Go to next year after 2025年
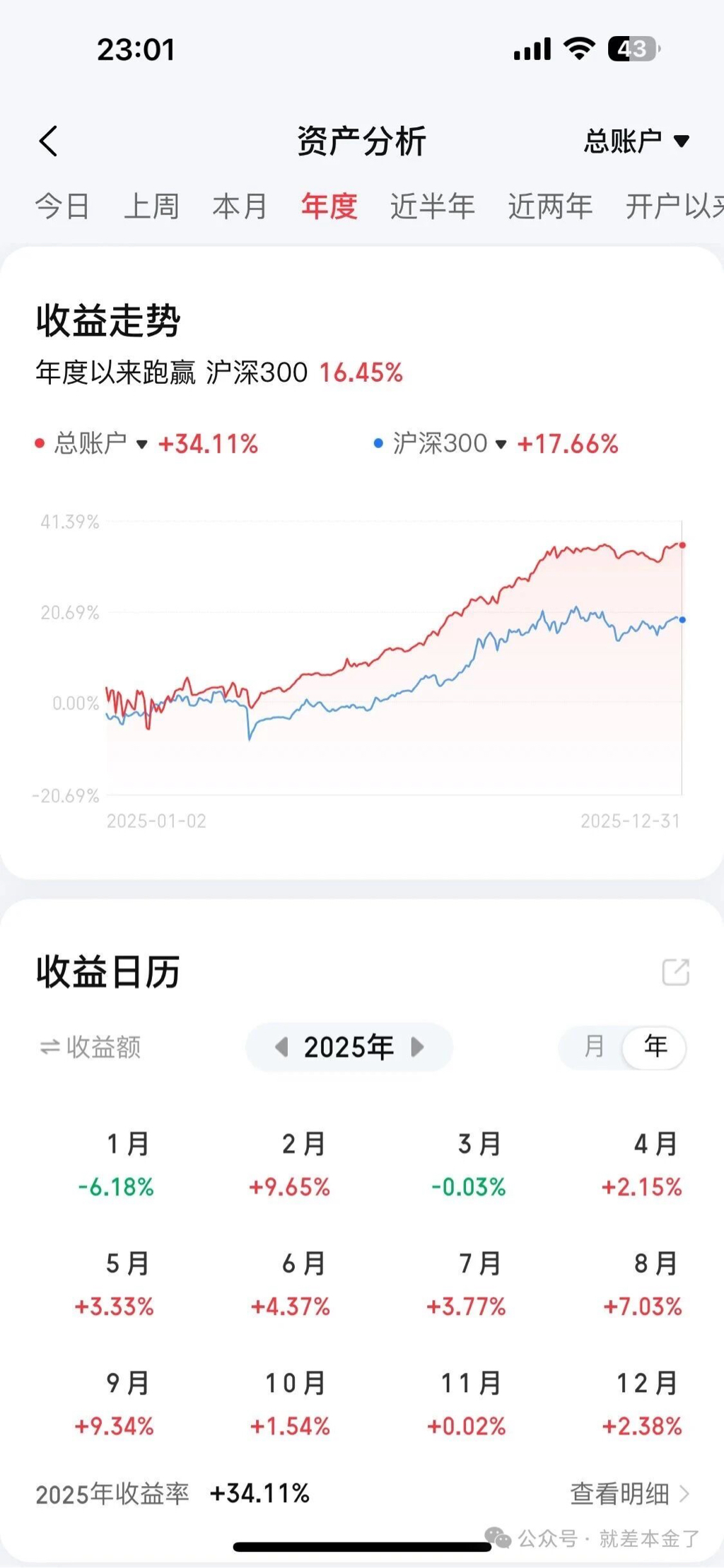724x1568 pixels. point(418,1047)
